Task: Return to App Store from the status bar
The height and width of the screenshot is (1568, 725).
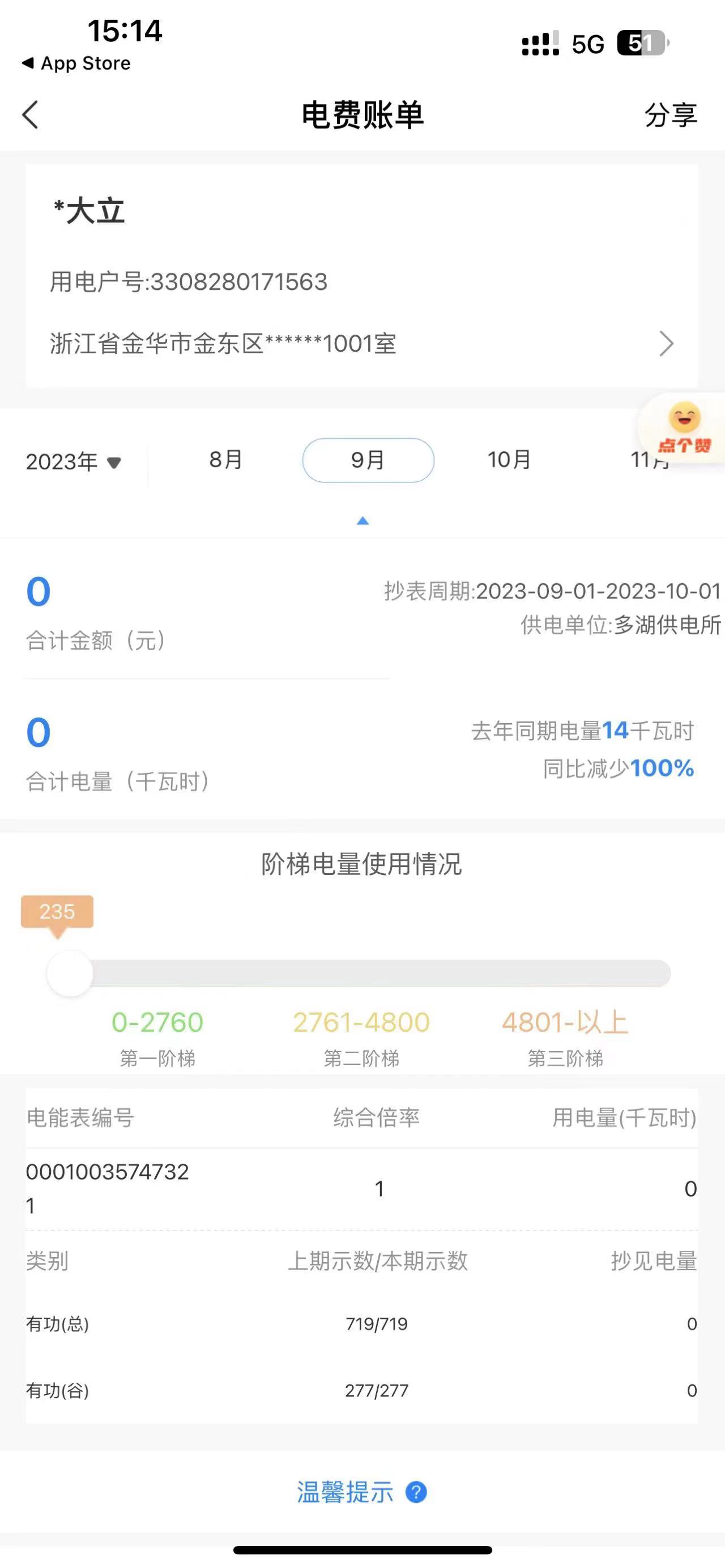Action: (x=76, y=63)
